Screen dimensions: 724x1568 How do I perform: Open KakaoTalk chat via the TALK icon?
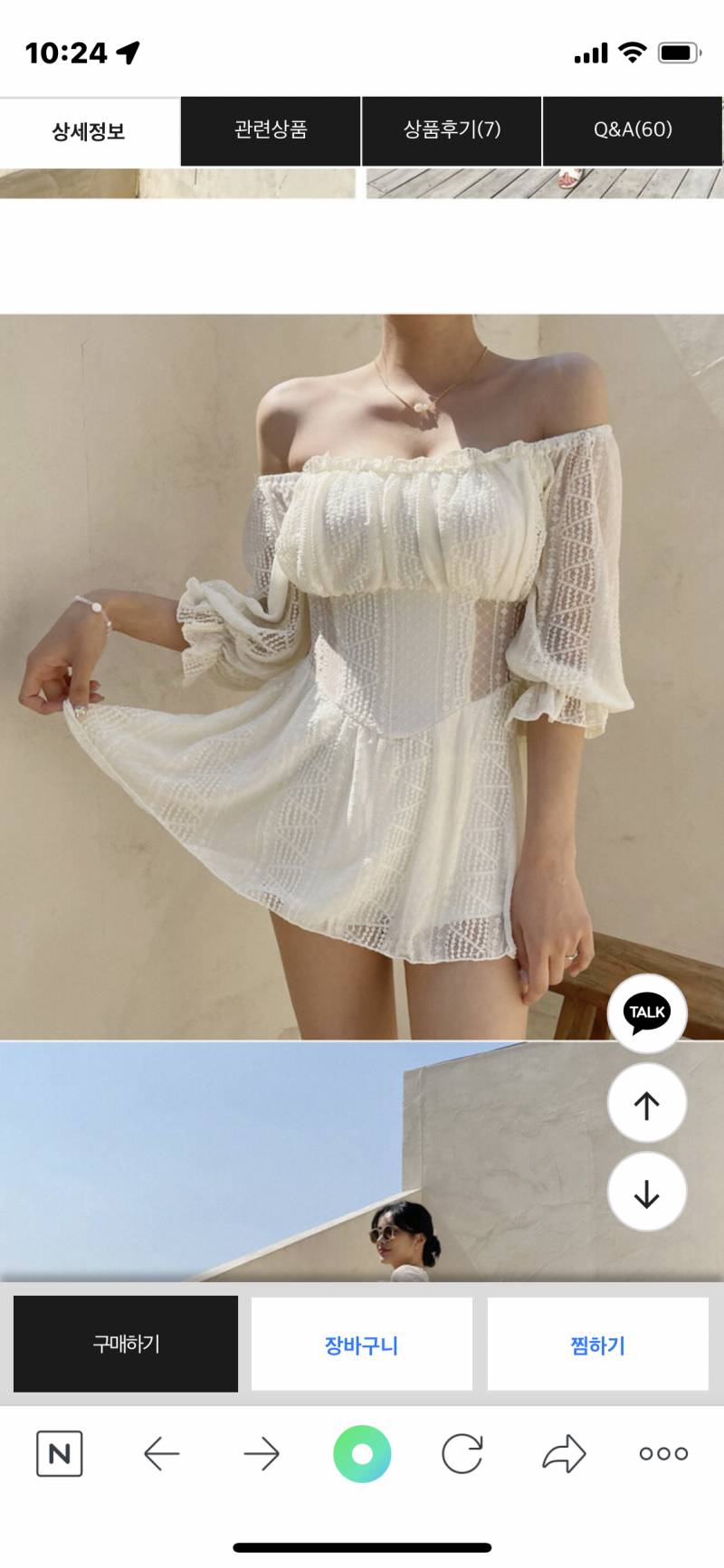tap(645, 1013)
